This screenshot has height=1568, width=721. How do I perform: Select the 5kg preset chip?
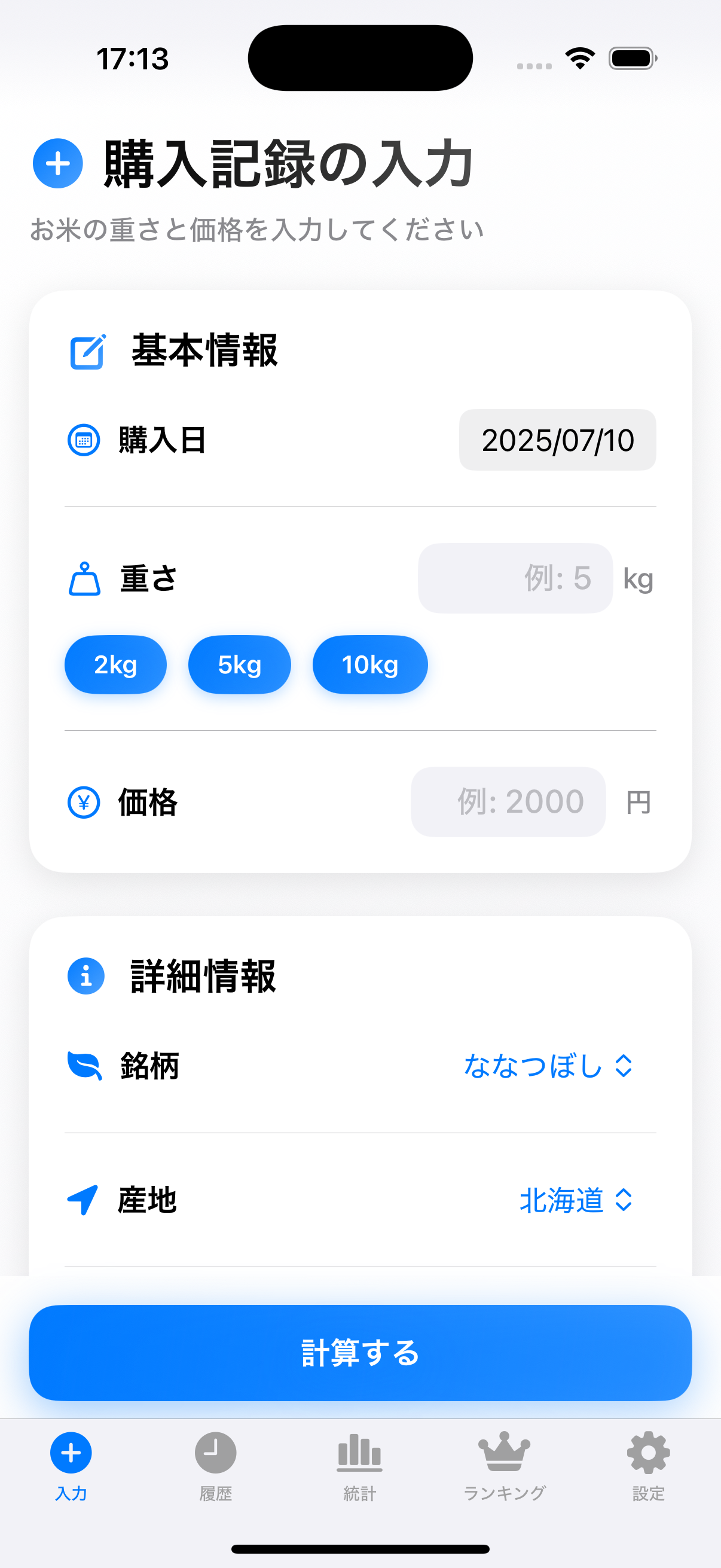click(239, 665)
